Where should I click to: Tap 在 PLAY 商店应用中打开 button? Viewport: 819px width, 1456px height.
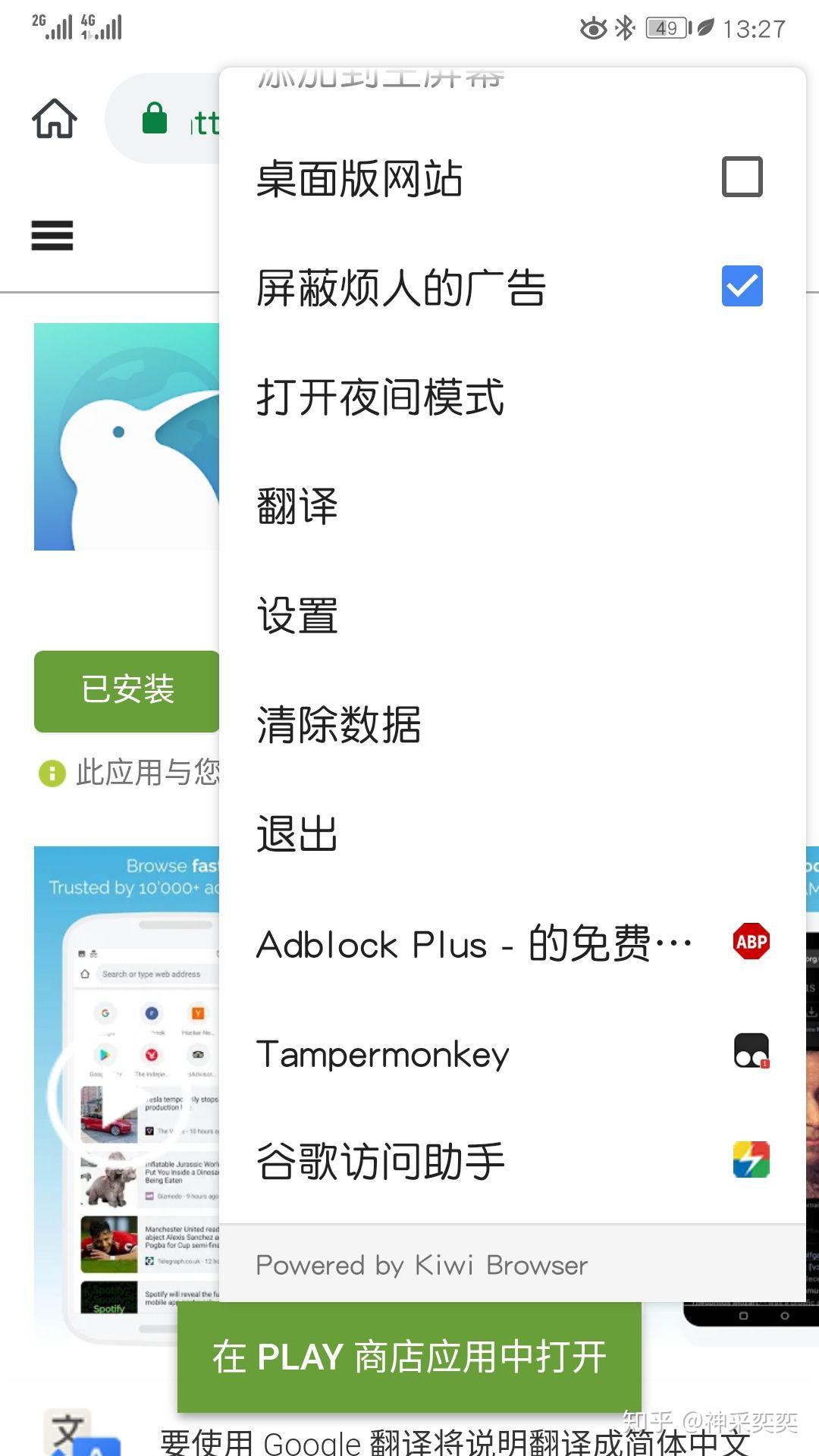[409, 1357]
